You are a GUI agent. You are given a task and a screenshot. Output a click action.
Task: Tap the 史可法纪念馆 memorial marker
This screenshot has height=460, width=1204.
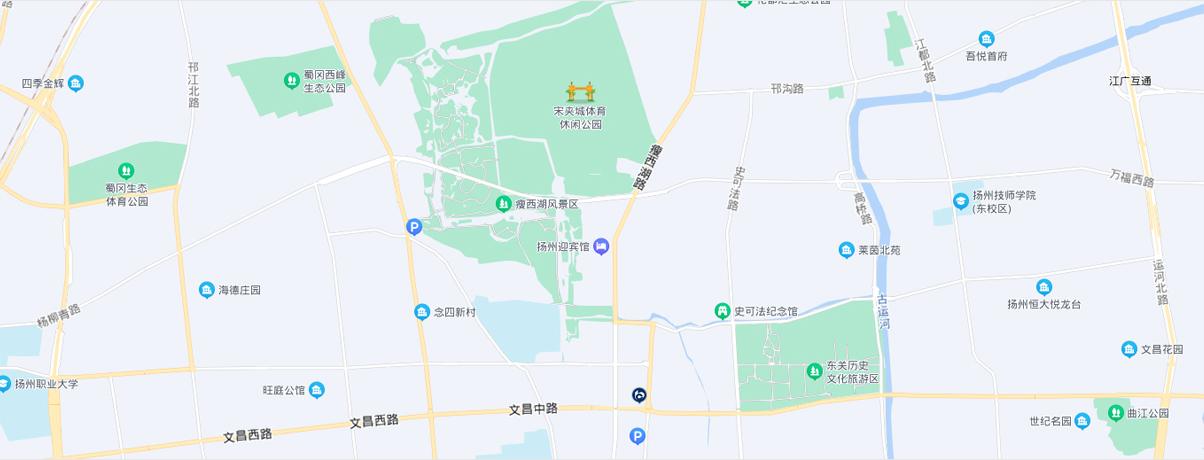point(721,311)
